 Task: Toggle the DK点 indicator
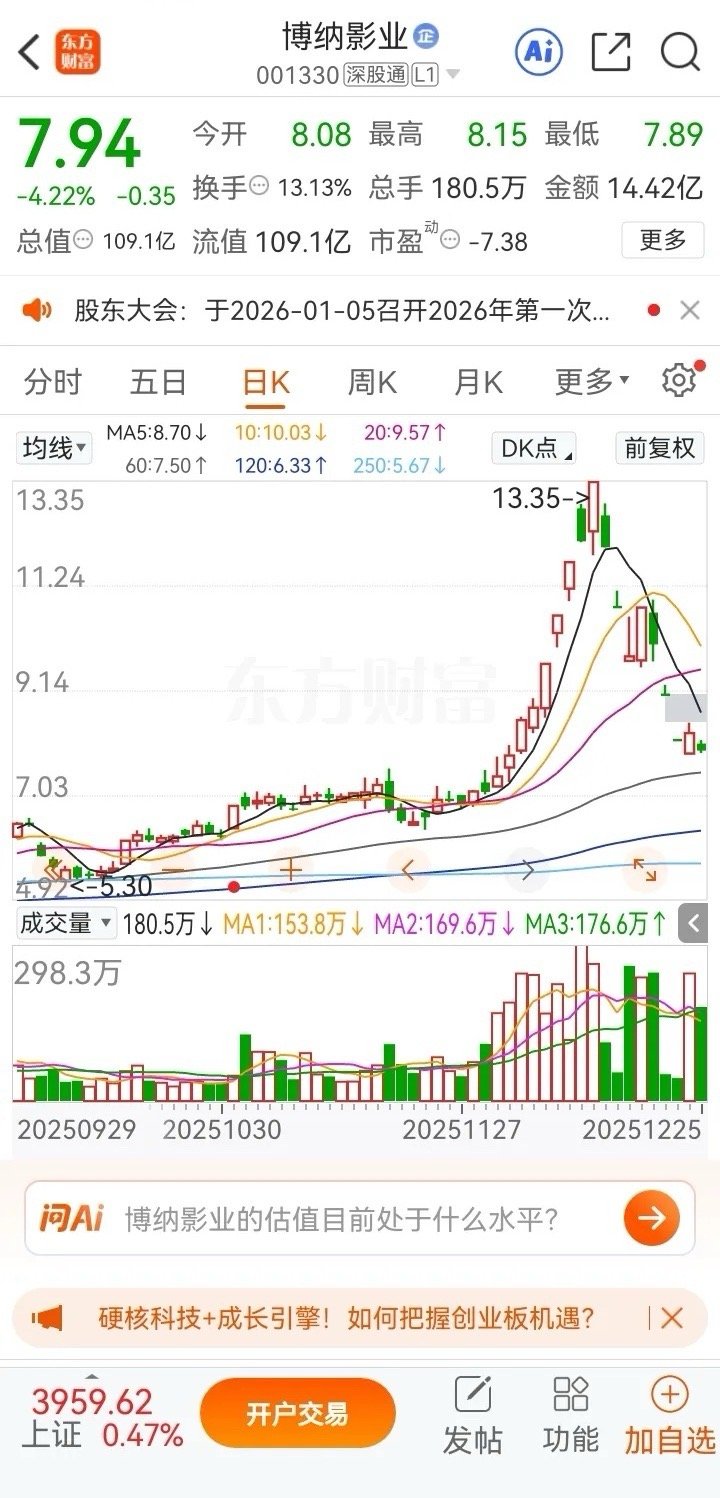(533, 448)
